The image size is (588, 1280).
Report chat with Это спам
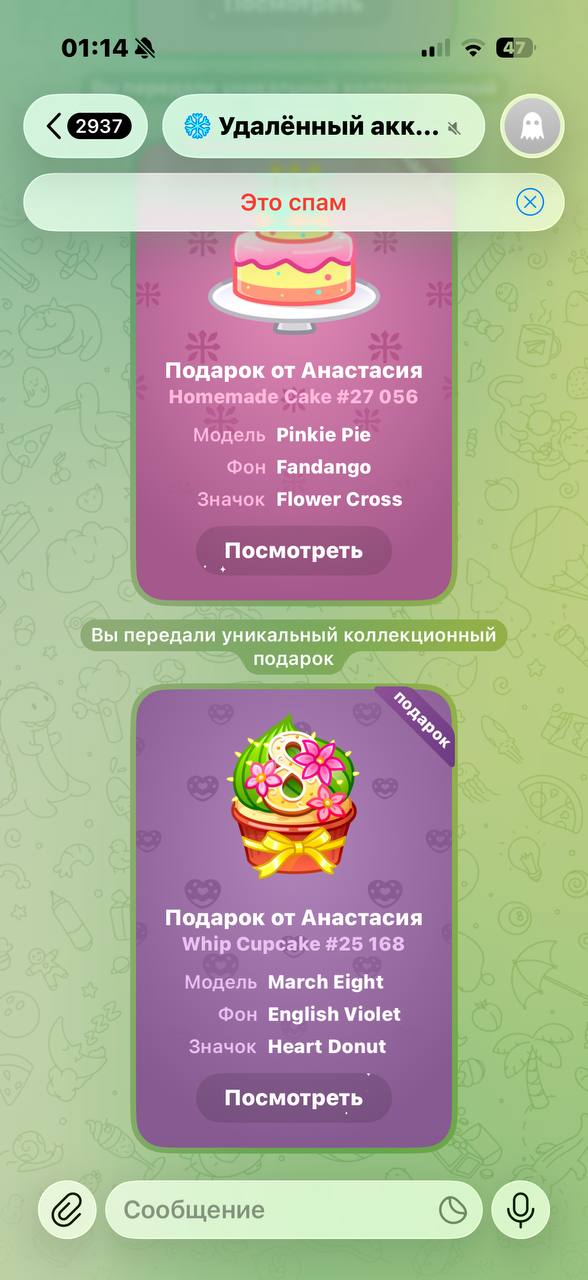[x=293, y=202]
